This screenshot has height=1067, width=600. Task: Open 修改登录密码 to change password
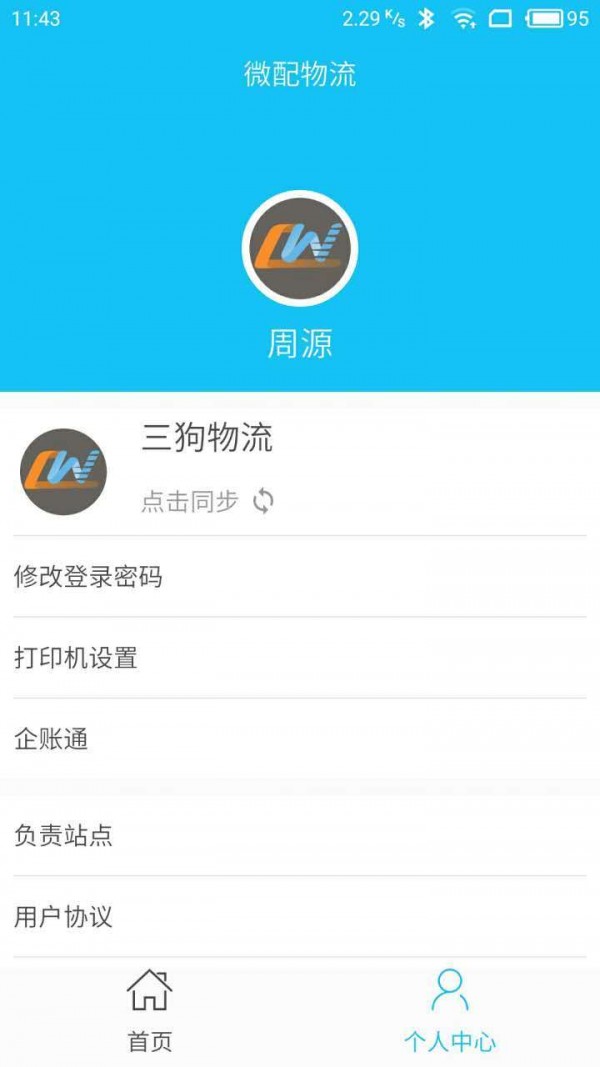(300, 577)
